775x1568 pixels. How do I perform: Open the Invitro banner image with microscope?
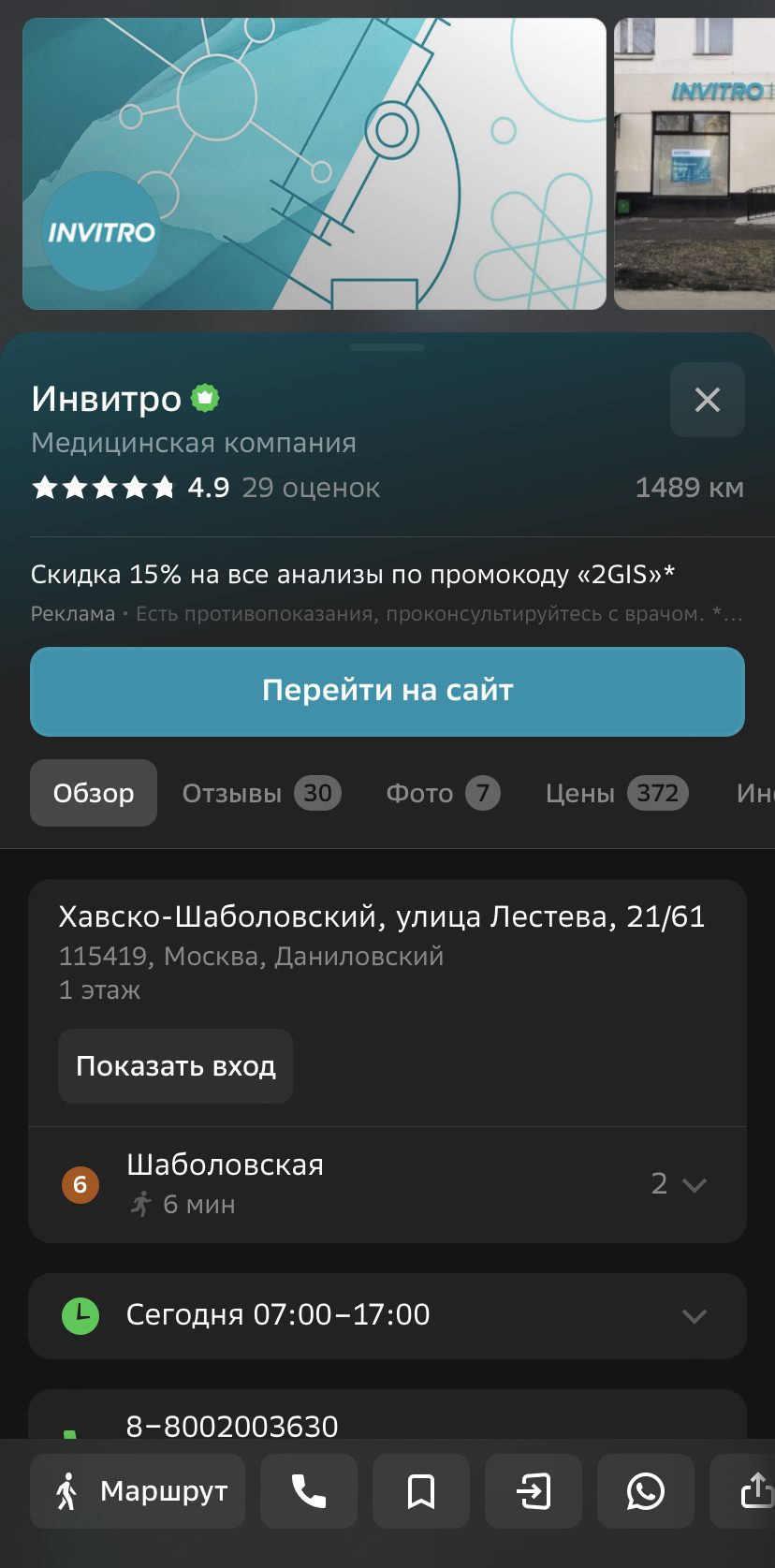pos(314,164)
